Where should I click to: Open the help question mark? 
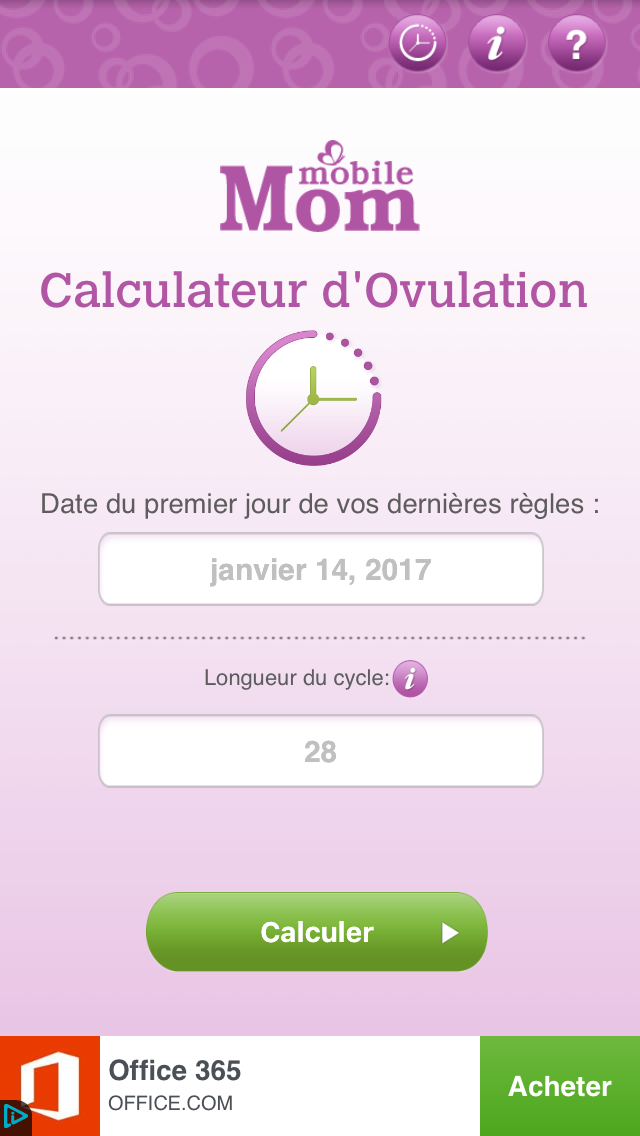point(577,44)
